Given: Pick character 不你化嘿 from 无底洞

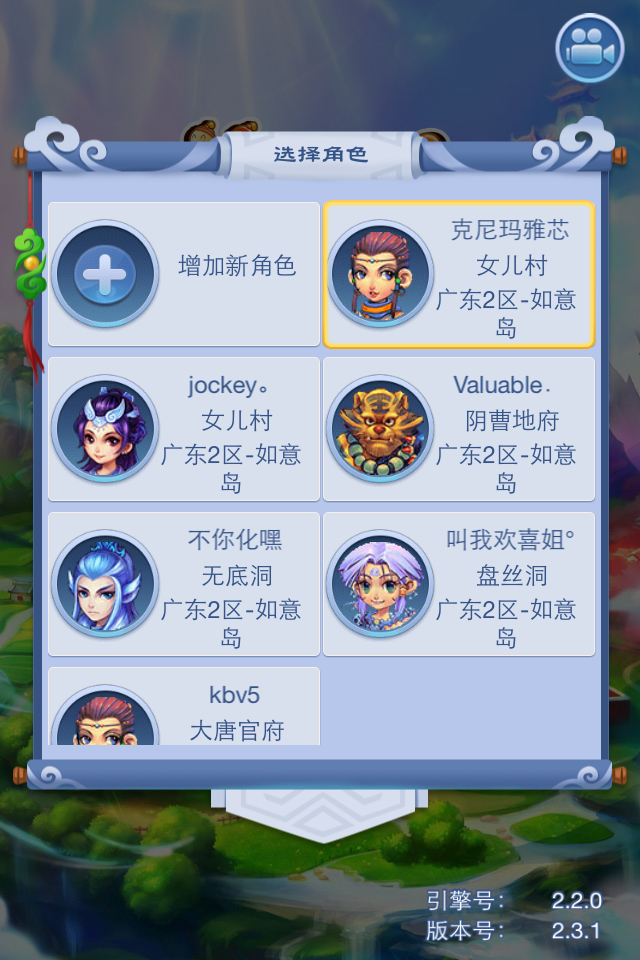Looking at the screenshot, I should (x=184, y=584).
